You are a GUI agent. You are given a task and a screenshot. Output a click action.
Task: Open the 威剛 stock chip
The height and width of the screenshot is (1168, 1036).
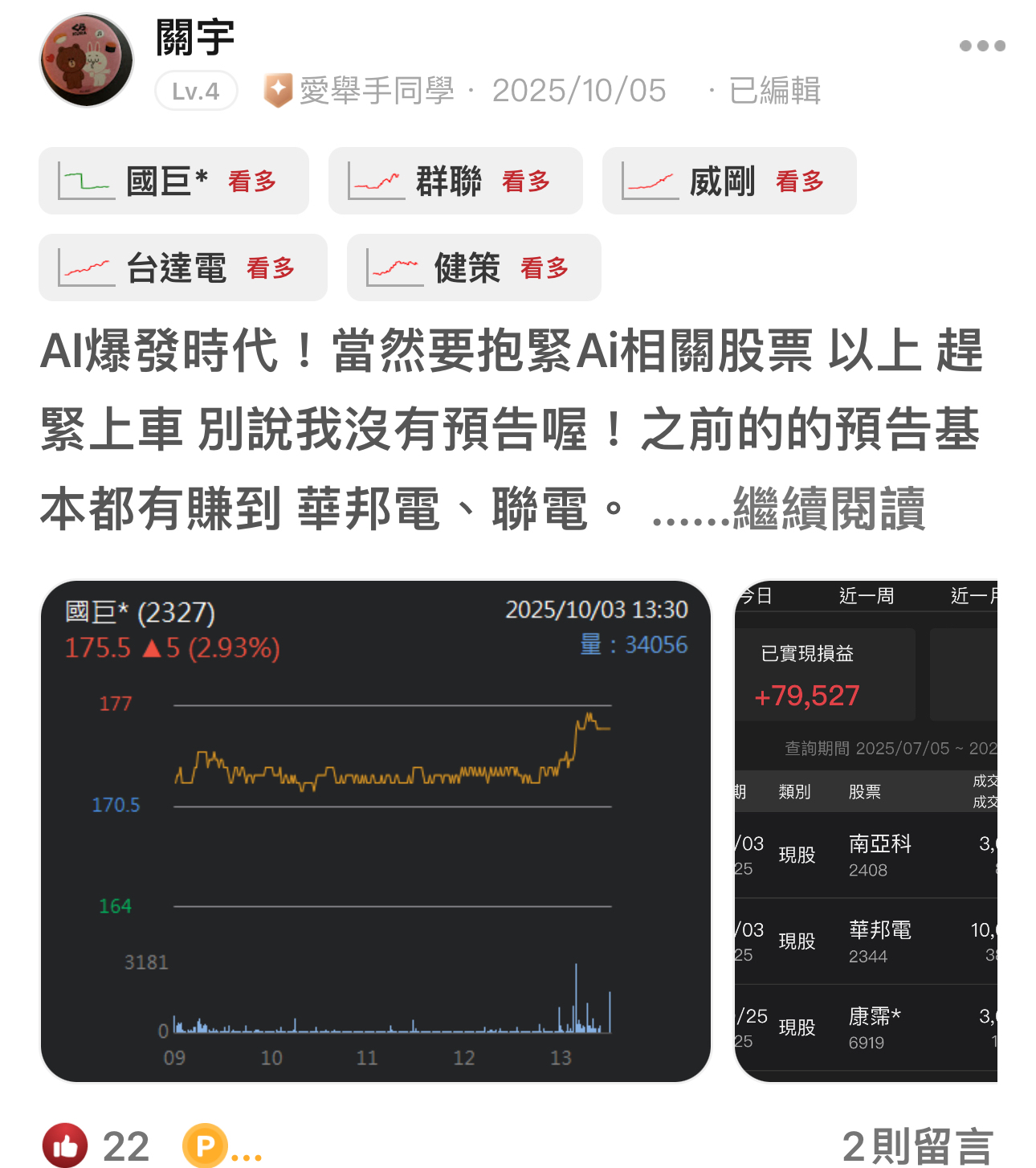point(728,181)
